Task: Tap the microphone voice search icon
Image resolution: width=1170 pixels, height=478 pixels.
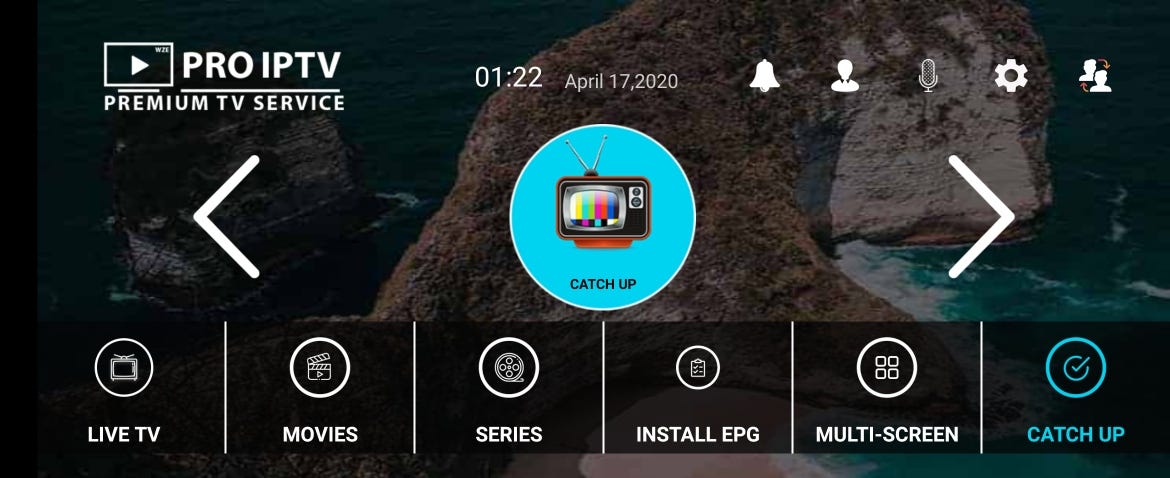Action: click(x=928, y=76)
